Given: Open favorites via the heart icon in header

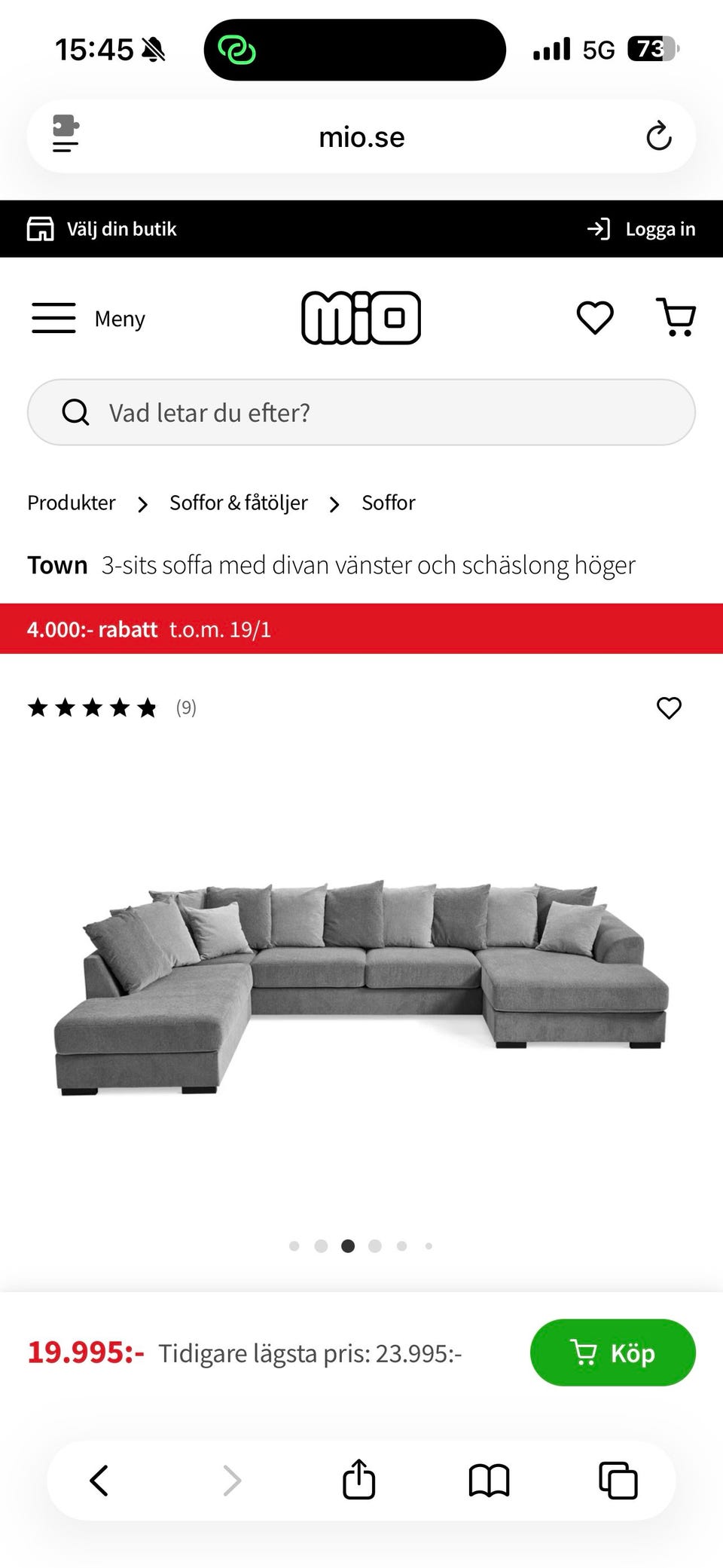Looking at the screenshot, I should [594, 317].
